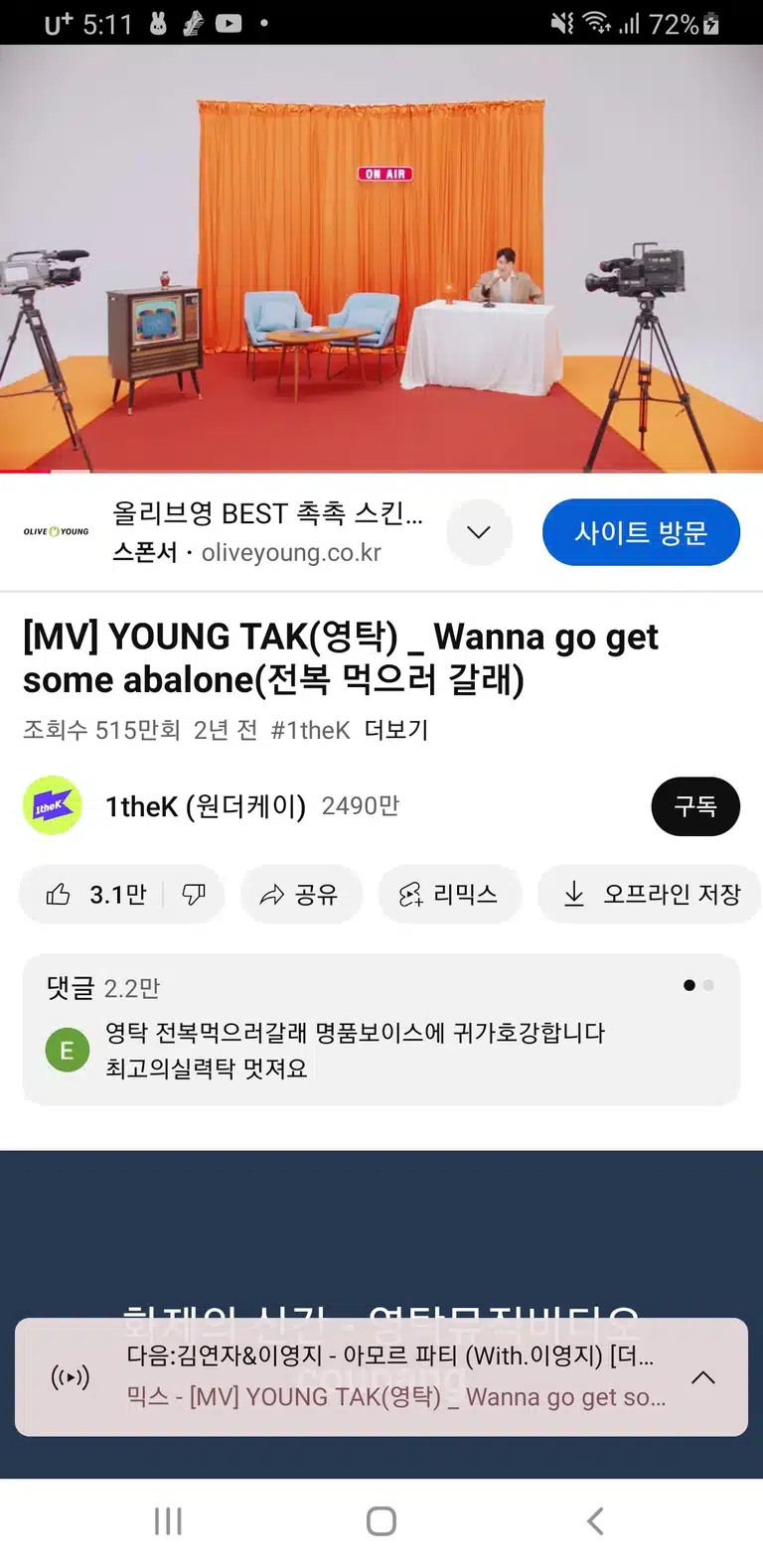Like the video showing 3.1만
The width and height of the screenshot is (763, 1568).
(x=96, y=895)
